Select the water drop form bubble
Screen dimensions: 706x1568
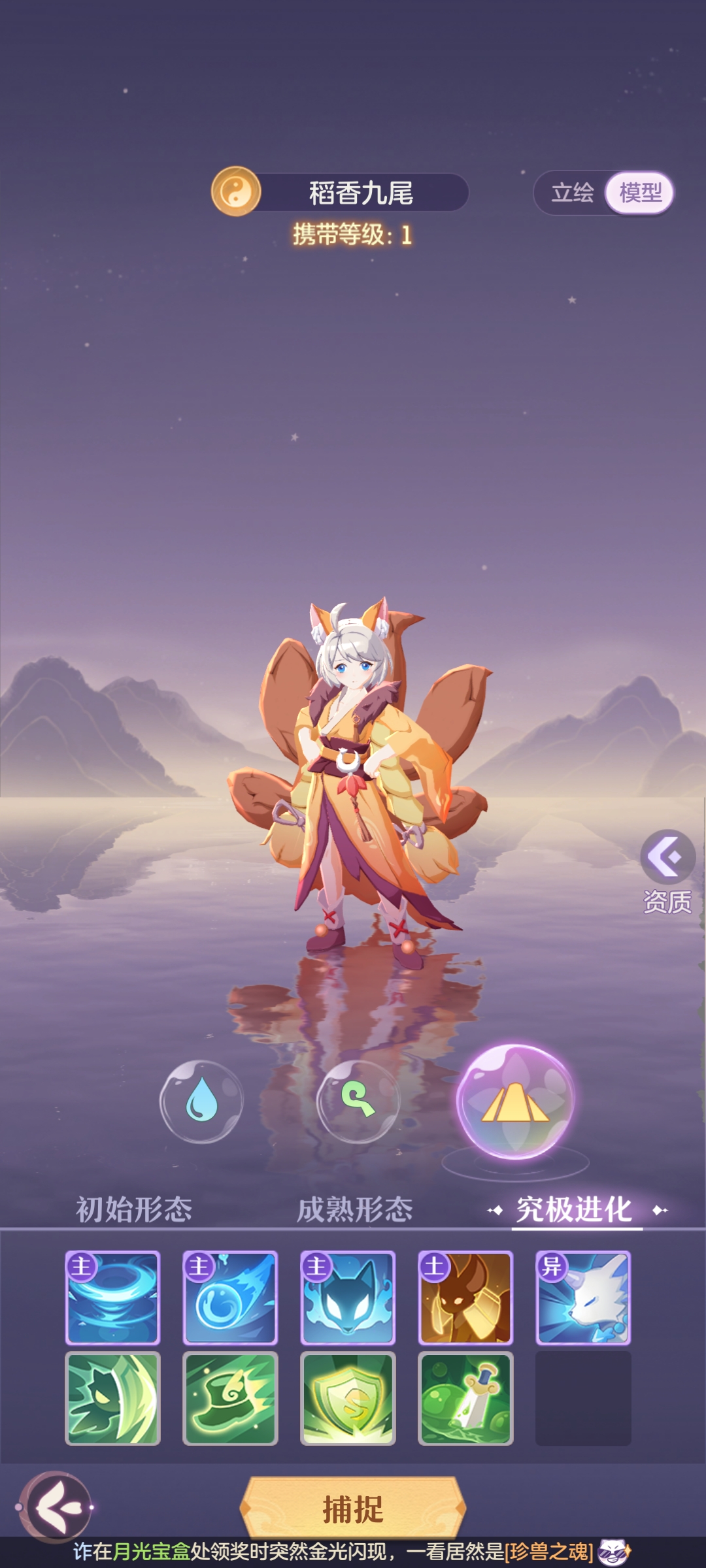click(201, 1102)
